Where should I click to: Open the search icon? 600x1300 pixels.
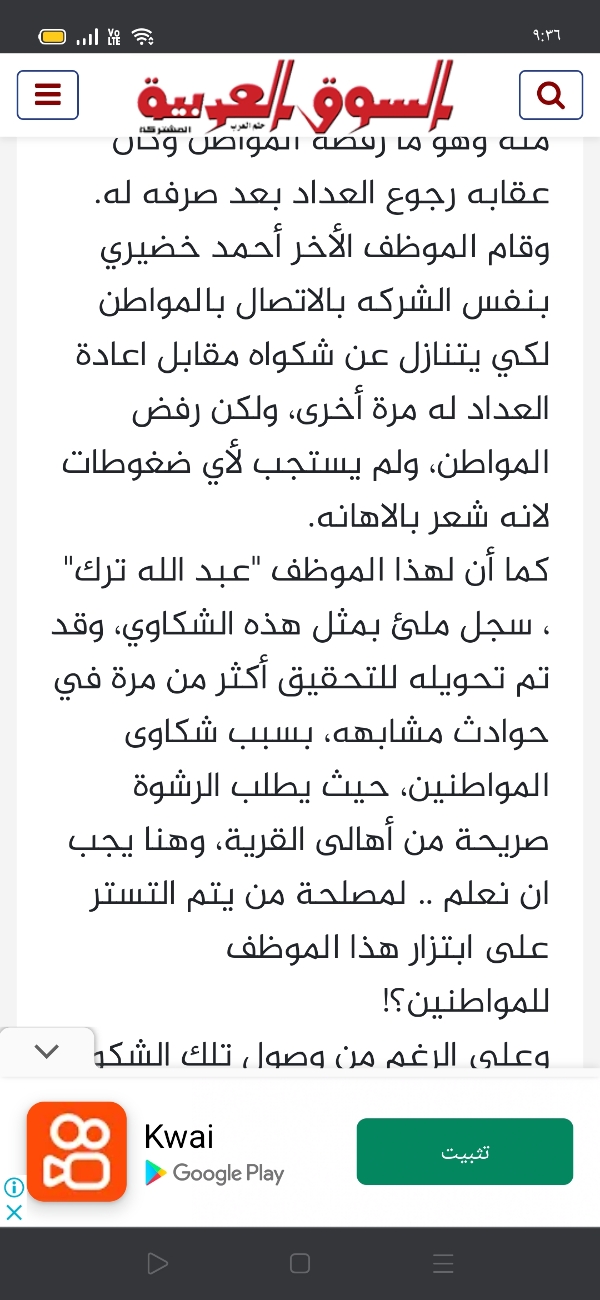(550, 95)
